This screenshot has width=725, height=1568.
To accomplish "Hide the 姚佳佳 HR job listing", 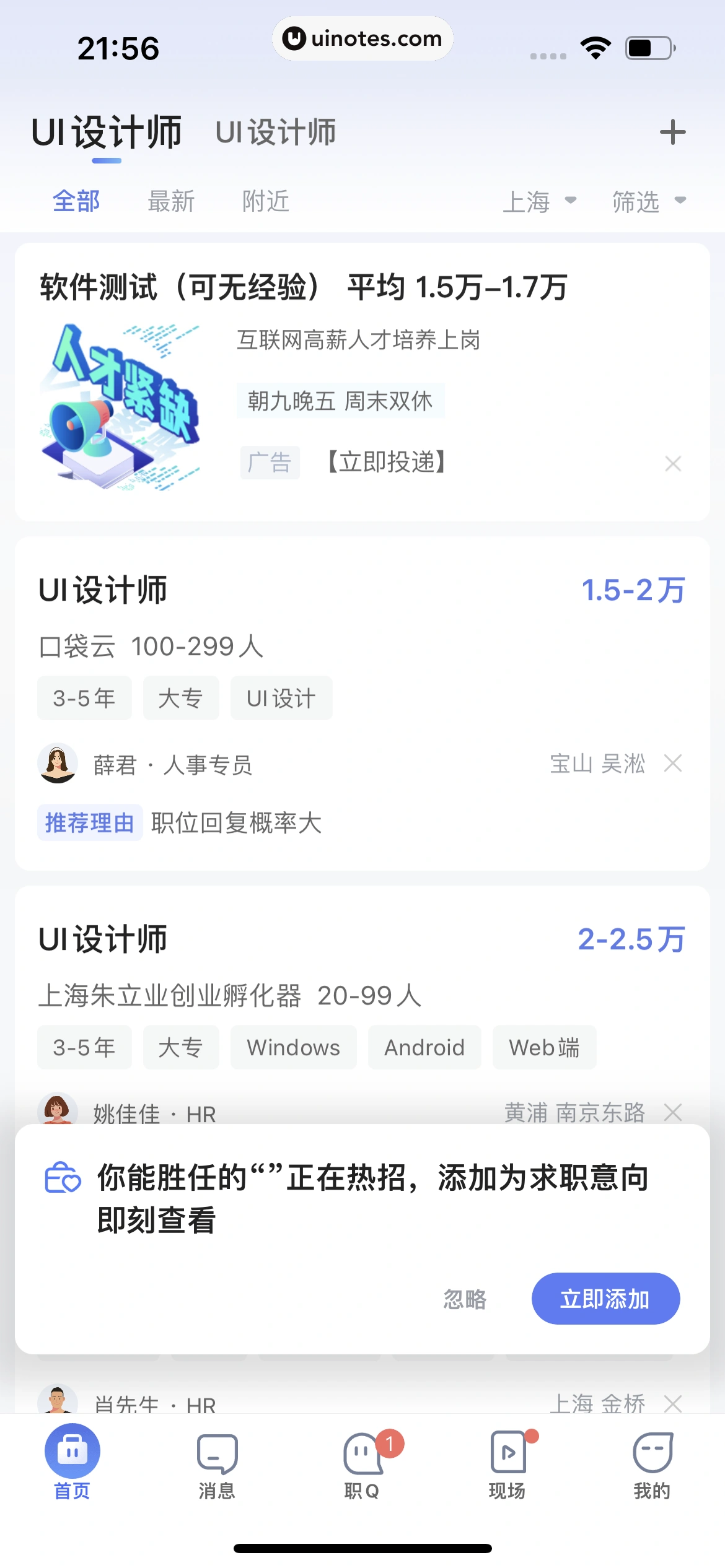I will 673,1113.
